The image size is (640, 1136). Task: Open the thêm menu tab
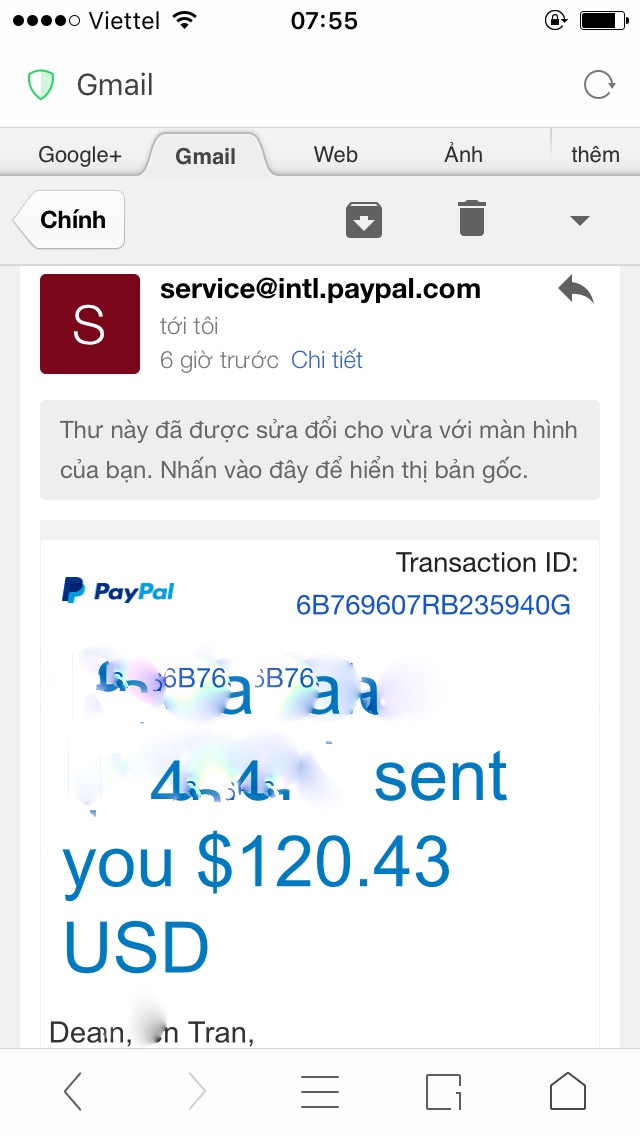595,155
